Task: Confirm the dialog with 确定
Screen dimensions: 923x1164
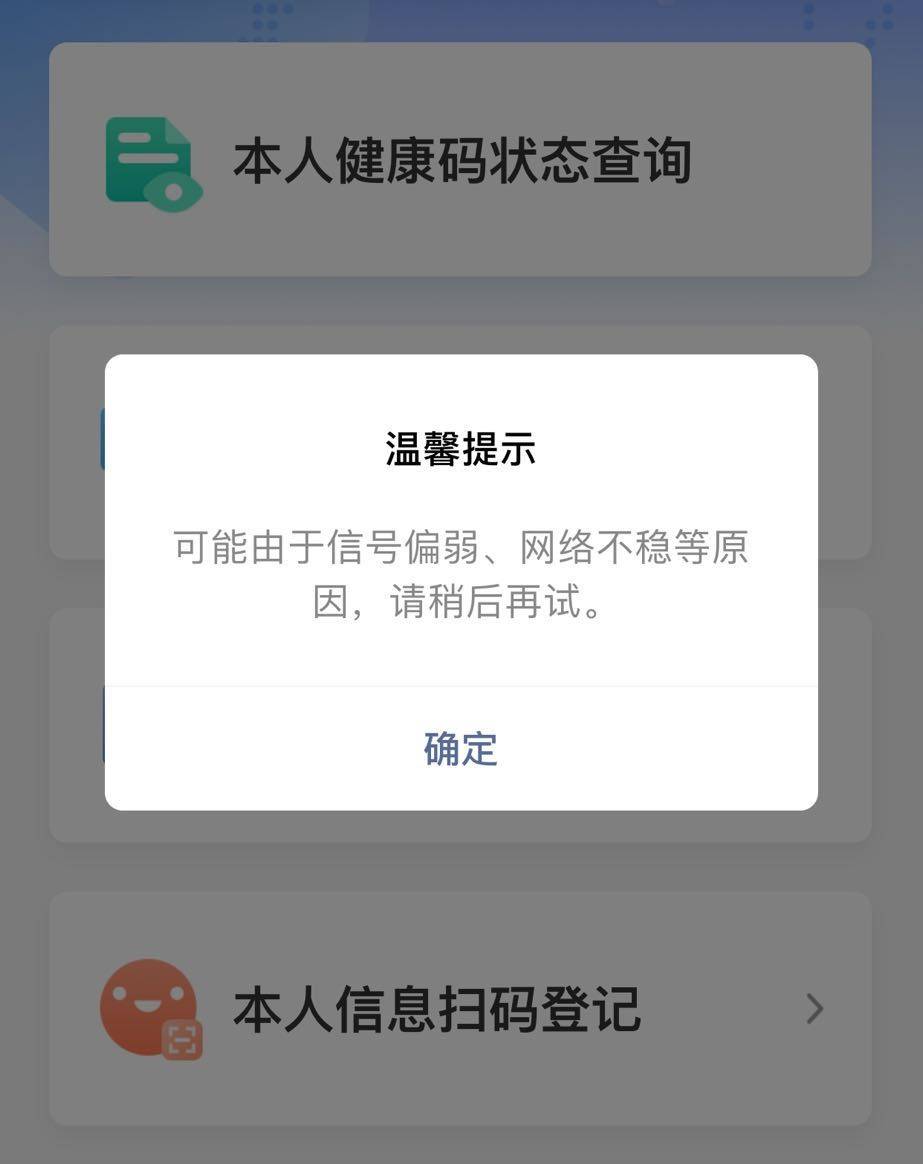Action: click(461, 748)
